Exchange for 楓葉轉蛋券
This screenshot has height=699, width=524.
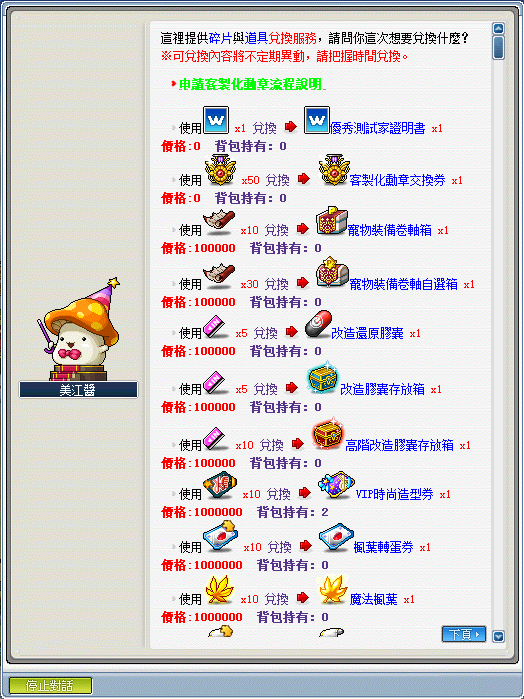pyautogui.click(x=384, y=547)
